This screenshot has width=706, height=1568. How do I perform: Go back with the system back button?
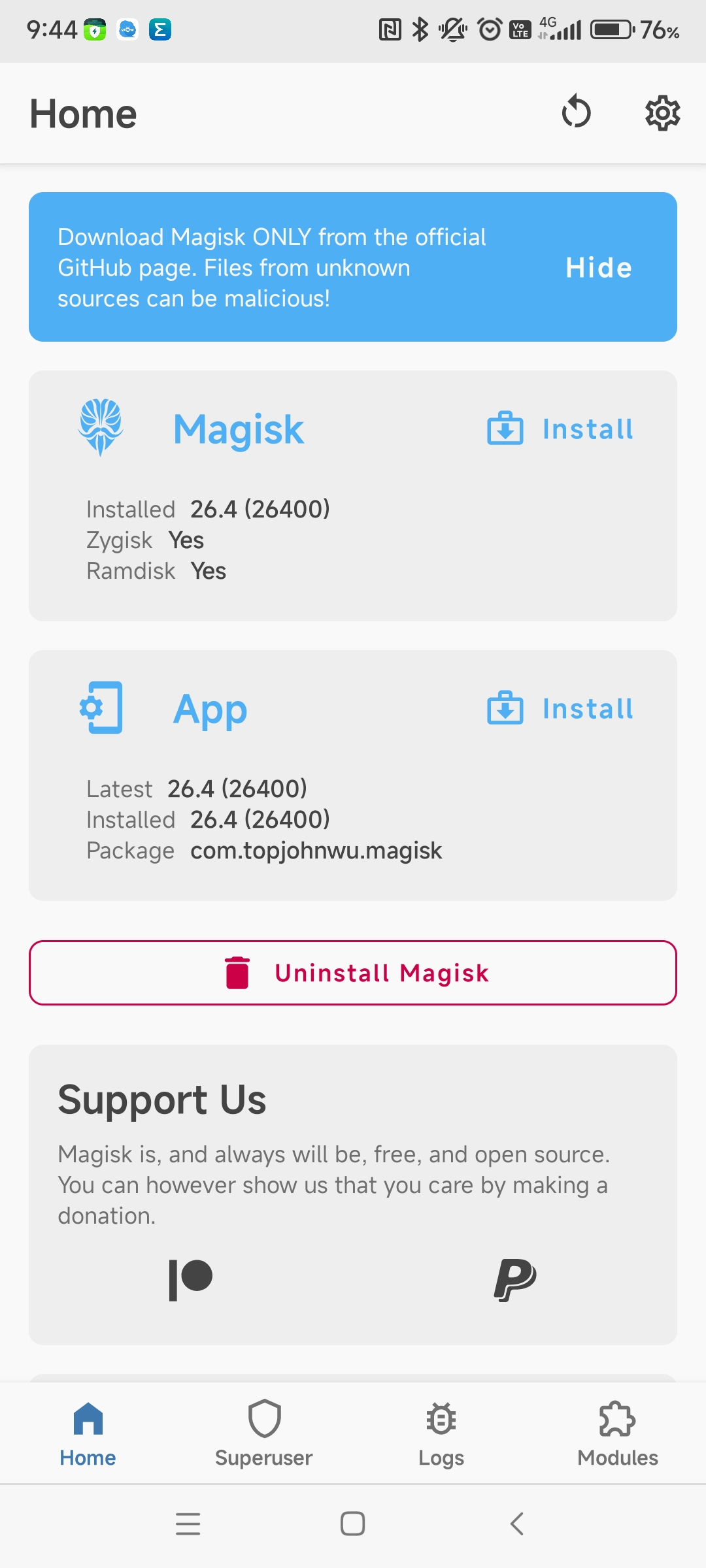(x=517, y=1524)
